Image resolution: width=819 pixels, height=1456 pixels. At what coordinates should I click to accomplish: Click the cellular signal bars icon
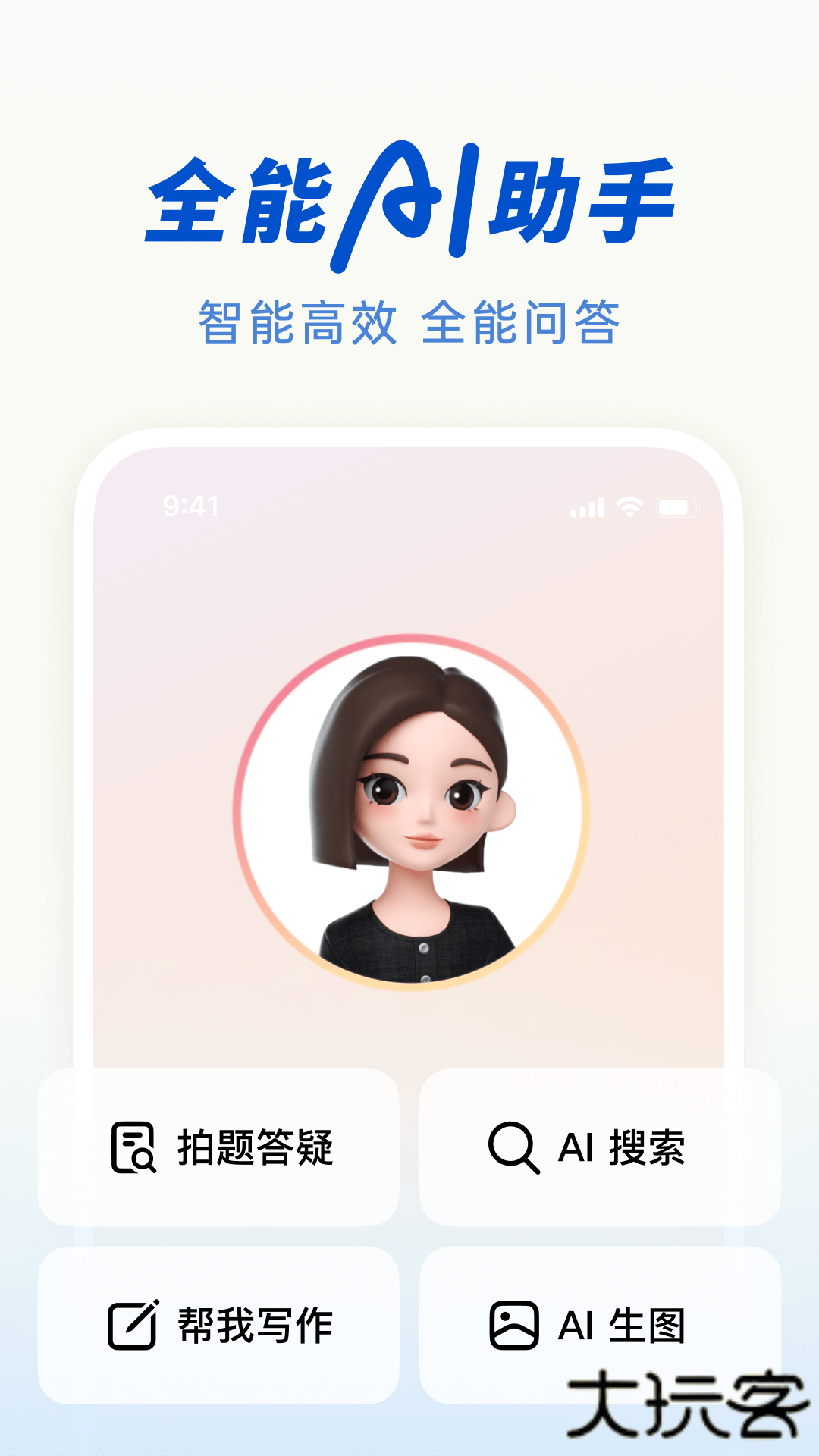(586, 507)
